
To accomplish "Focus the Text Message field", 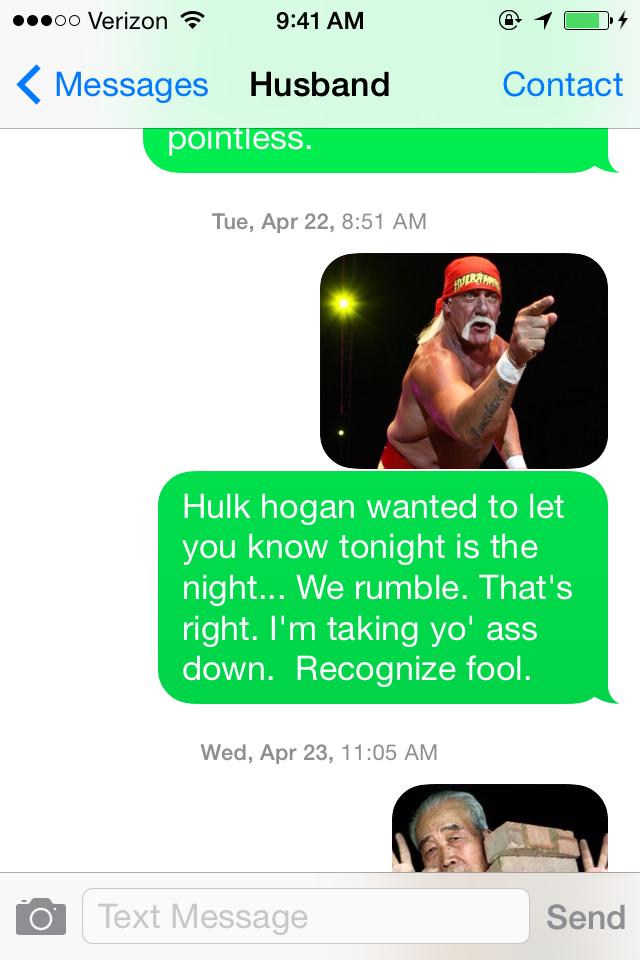I will (x=305, y=916).
